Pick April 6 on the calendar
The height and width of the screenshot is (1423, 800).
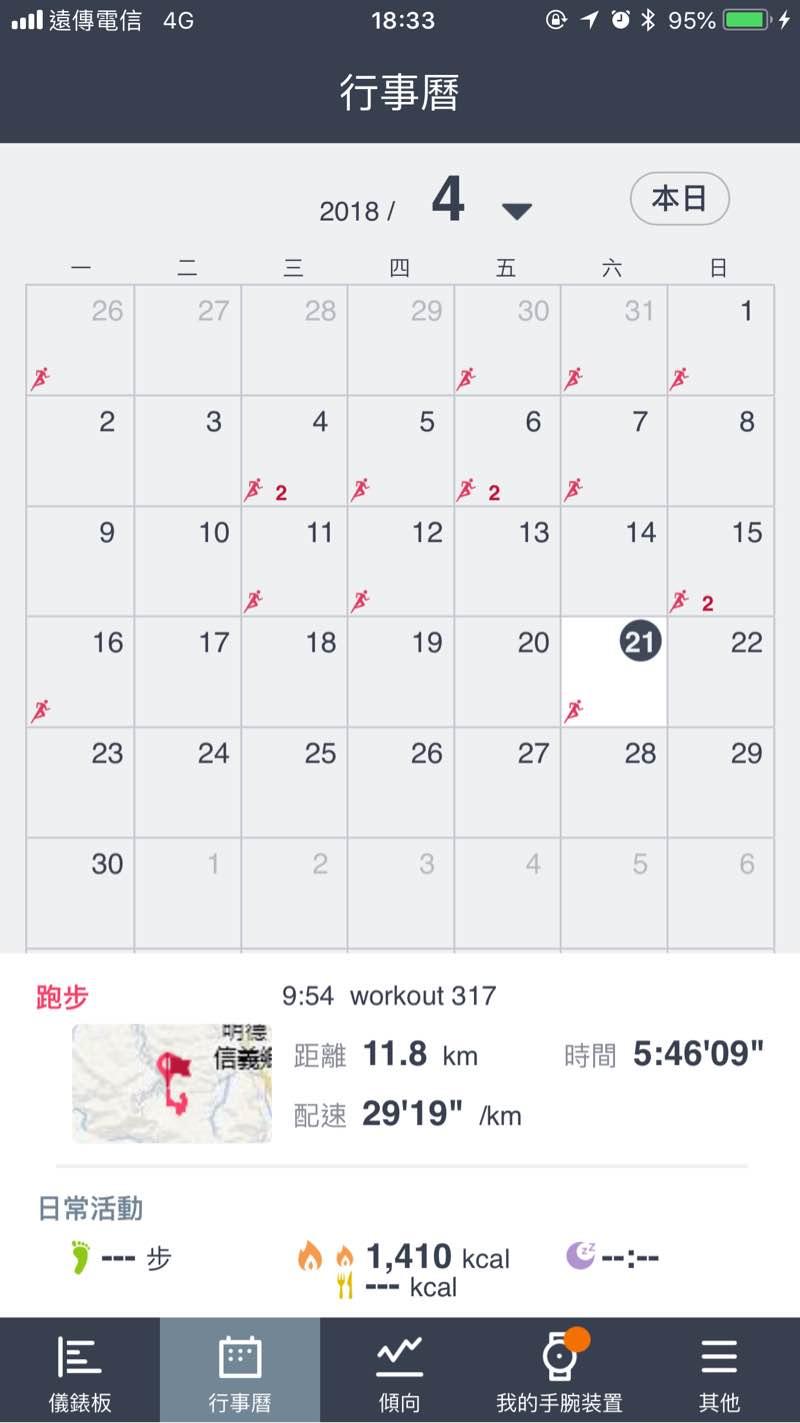[x=507, y=451]
